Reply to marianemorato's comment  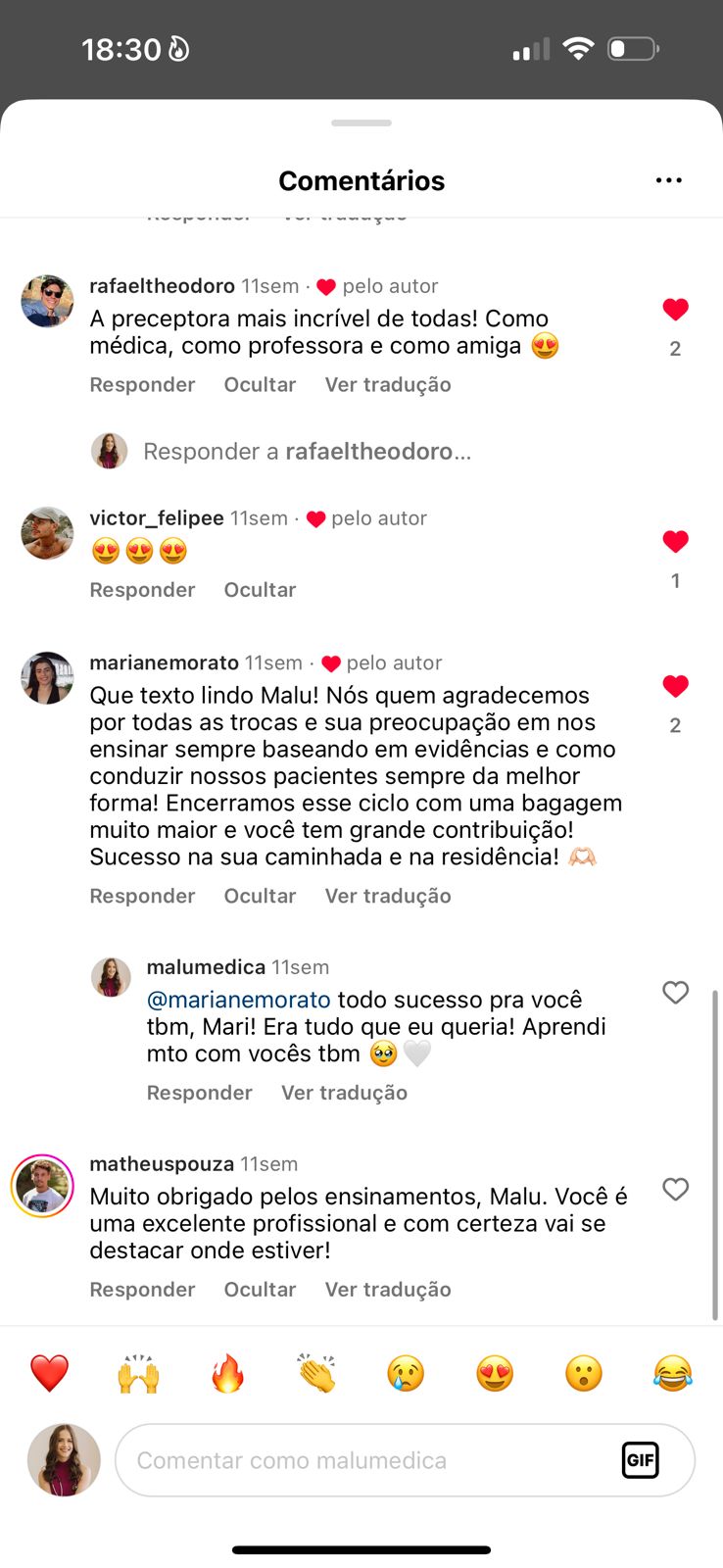click(142, 897)
